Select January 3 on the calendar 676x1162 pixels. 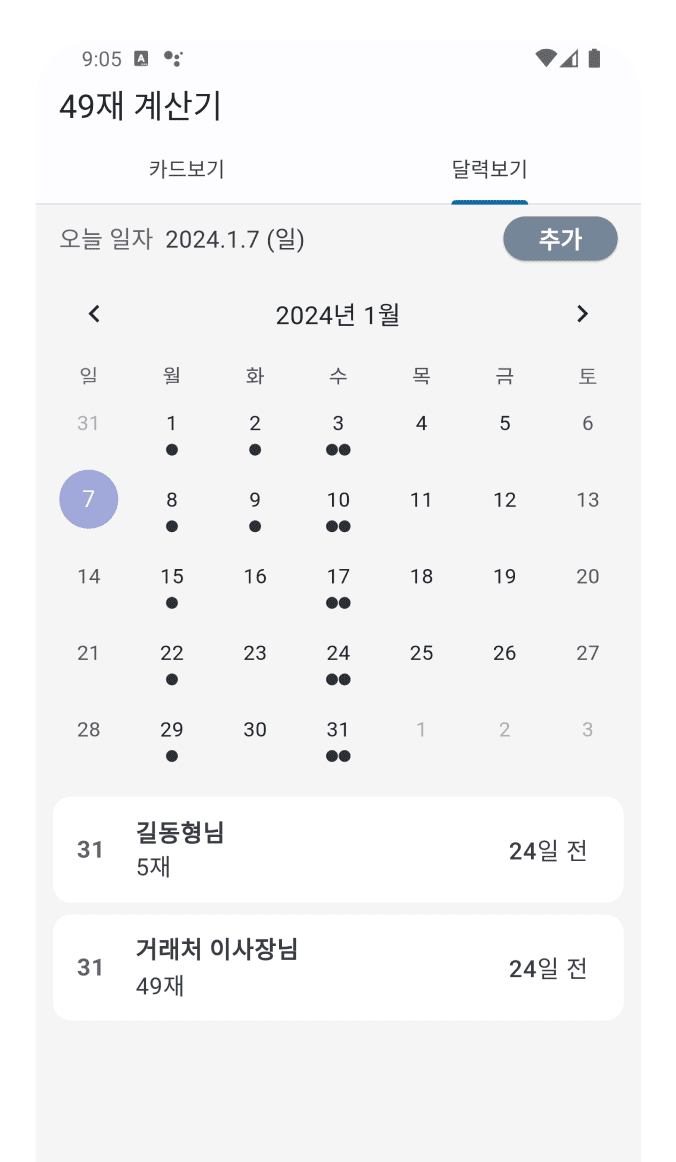point(338,424)
